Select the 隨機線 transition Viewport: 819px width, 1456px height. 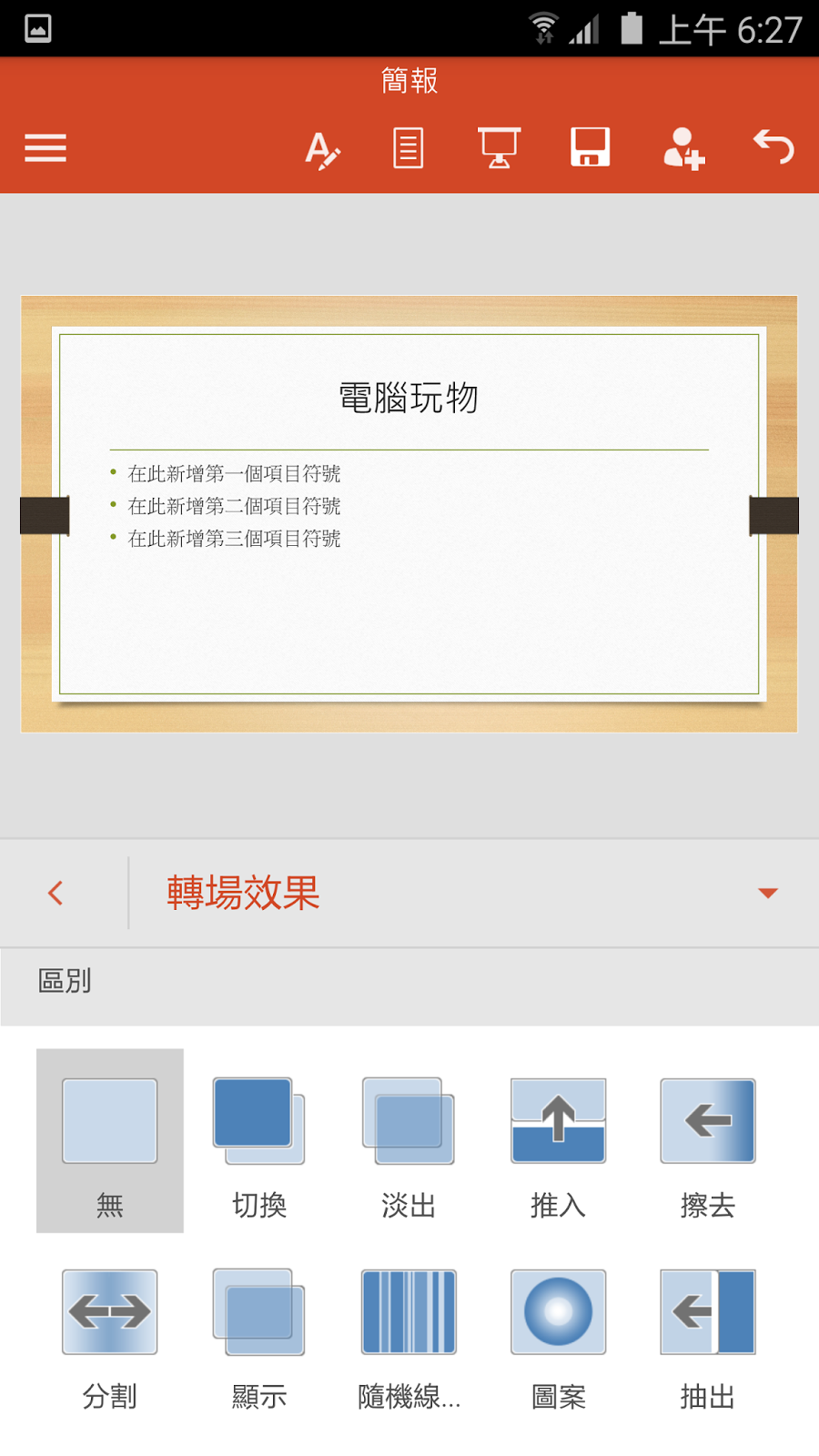point(409,1331)
